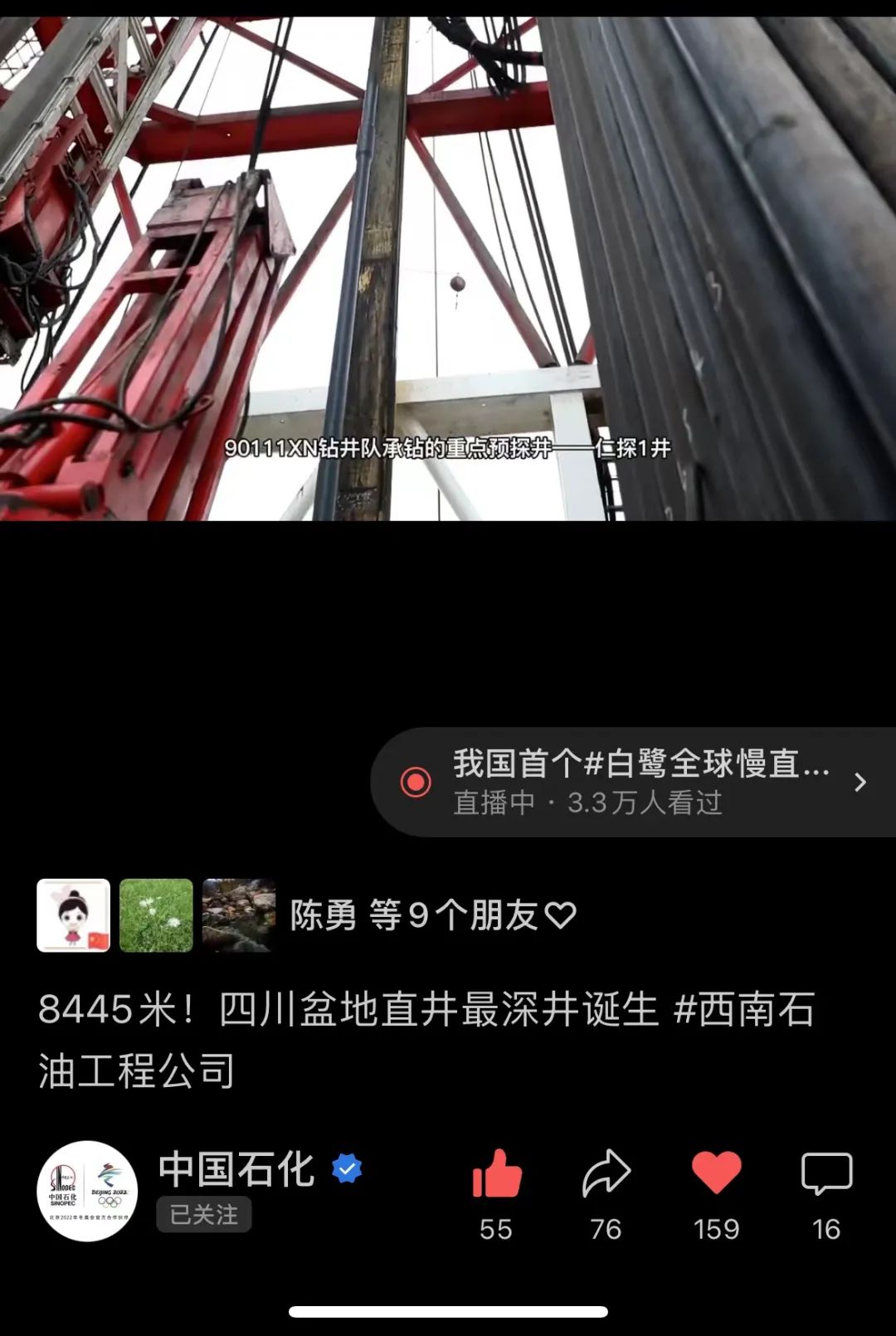View 陈勇 等9个朋友 who liked this

coord(431,915)
